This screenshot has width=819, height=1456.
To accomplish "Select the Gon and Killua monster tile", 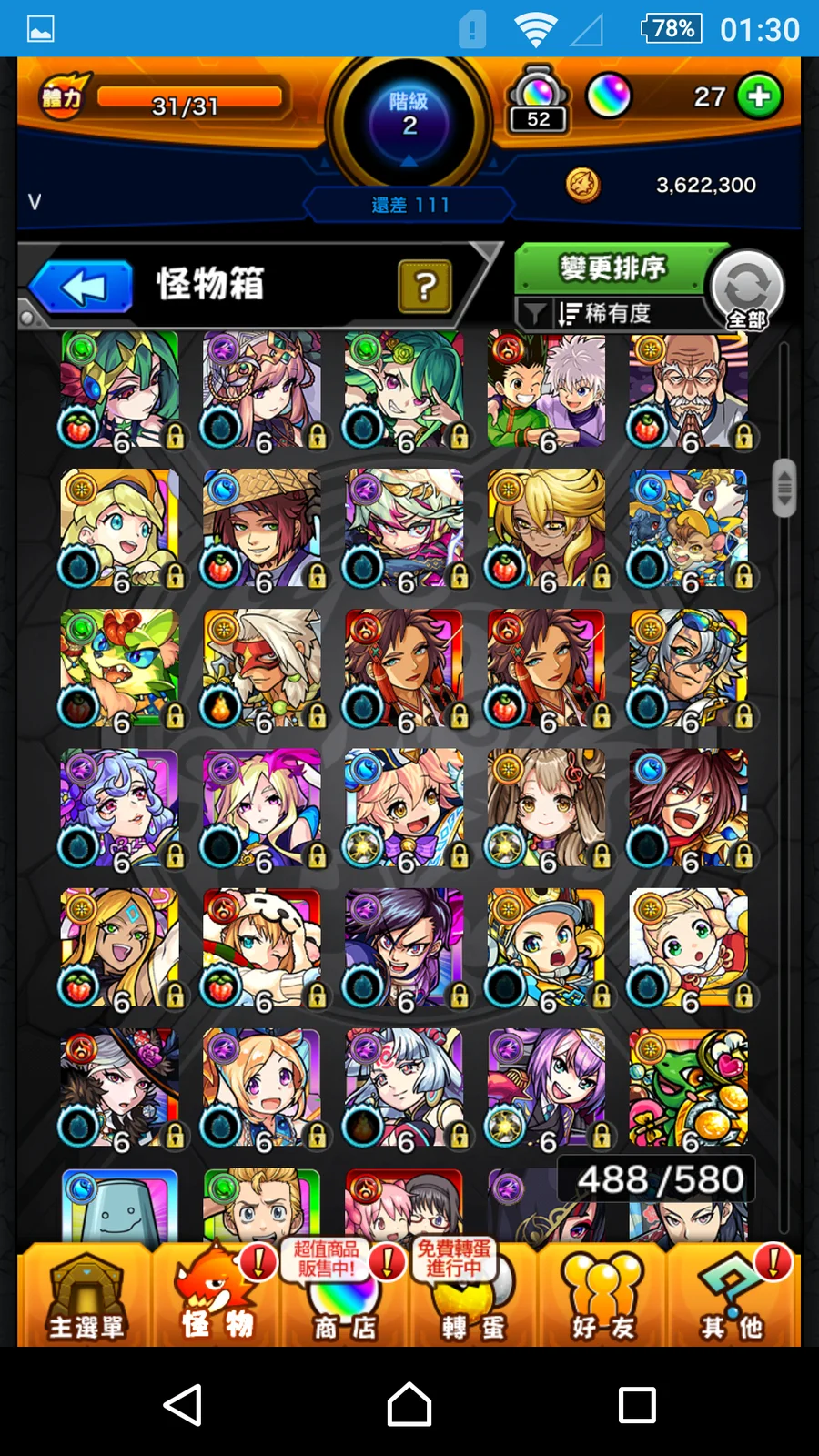I will [546, 391].
